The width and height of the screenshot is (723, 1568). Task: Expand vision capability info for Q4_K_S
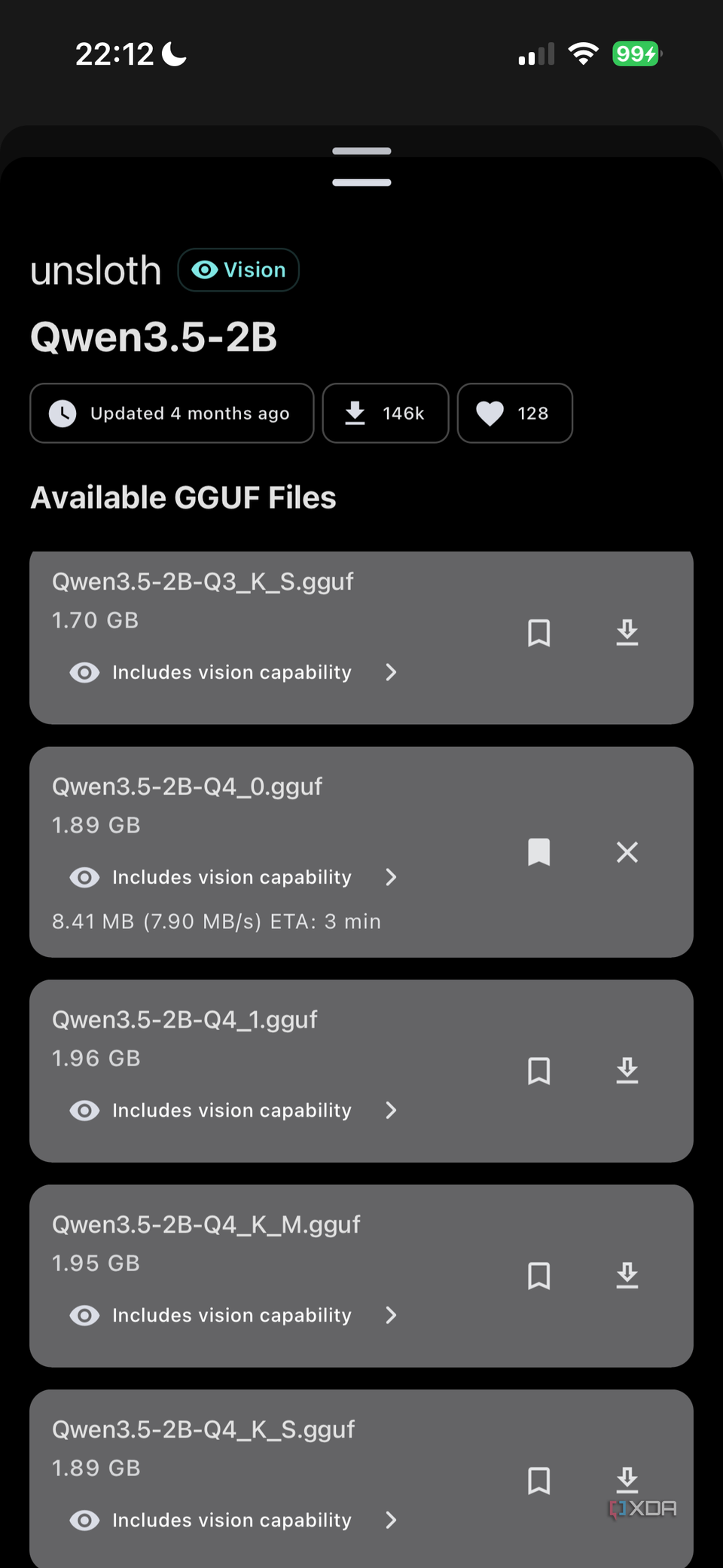click(233, 1520)
